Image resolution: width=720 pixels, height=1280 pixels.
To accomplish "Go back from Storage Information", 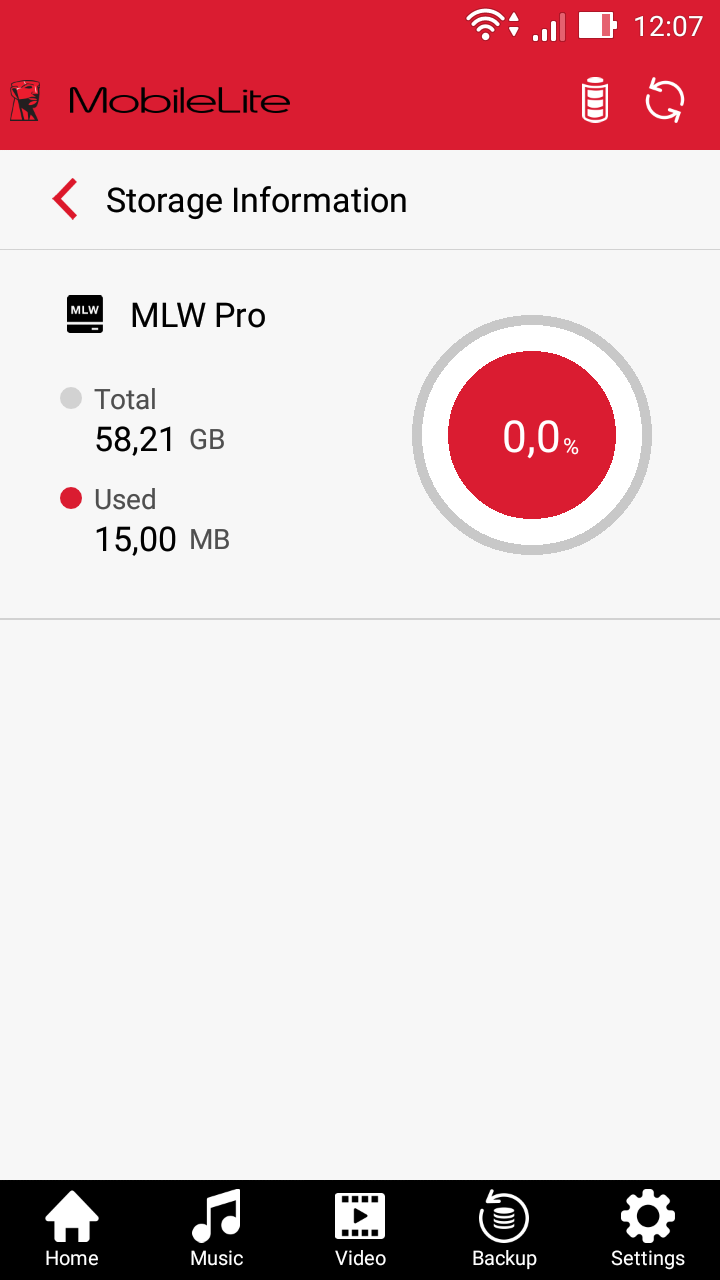I will (65, 200).
